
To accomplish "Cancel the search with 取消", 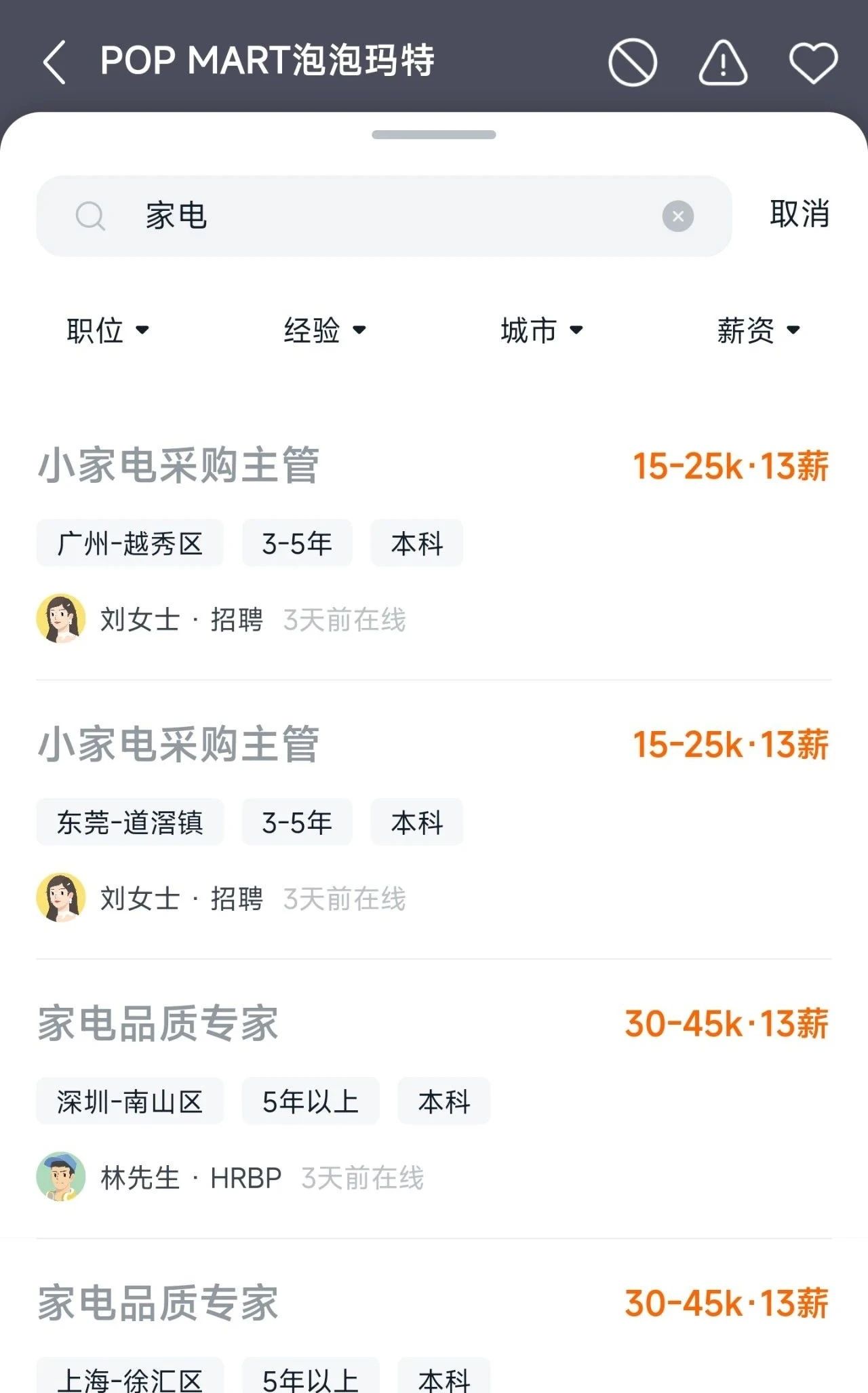I will [800, 214].
